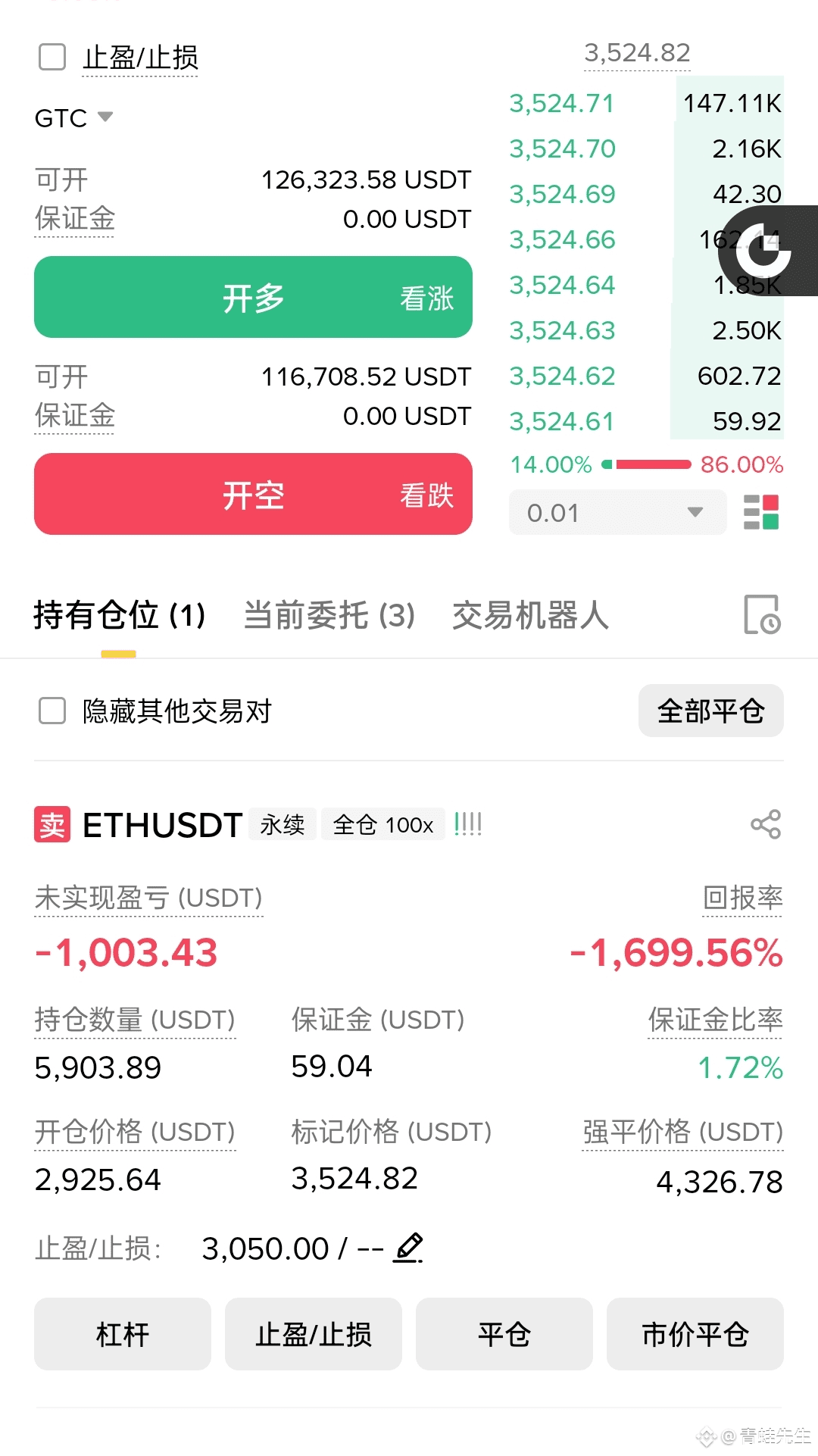Image resolution: width=818 pixels, height=1456 pixels.
Task: Check the 止盈/止损 checkbox
Action: 52,57
